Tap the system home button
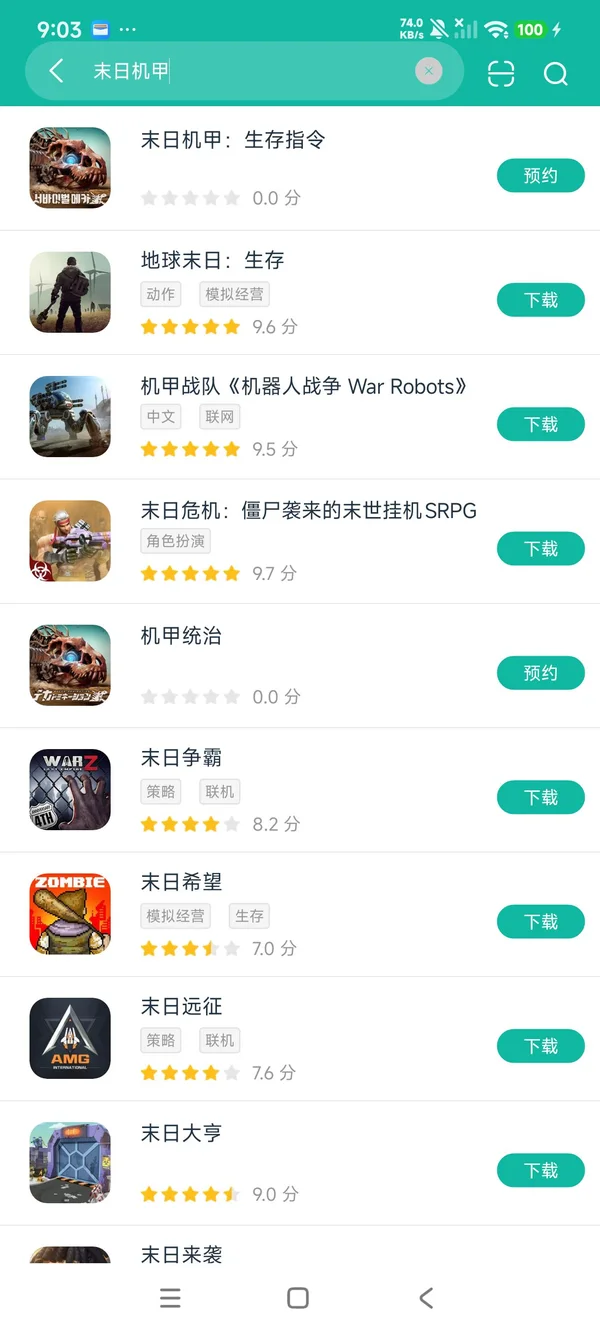The width and height of the screenshot is (600, 1333). 298,1298
